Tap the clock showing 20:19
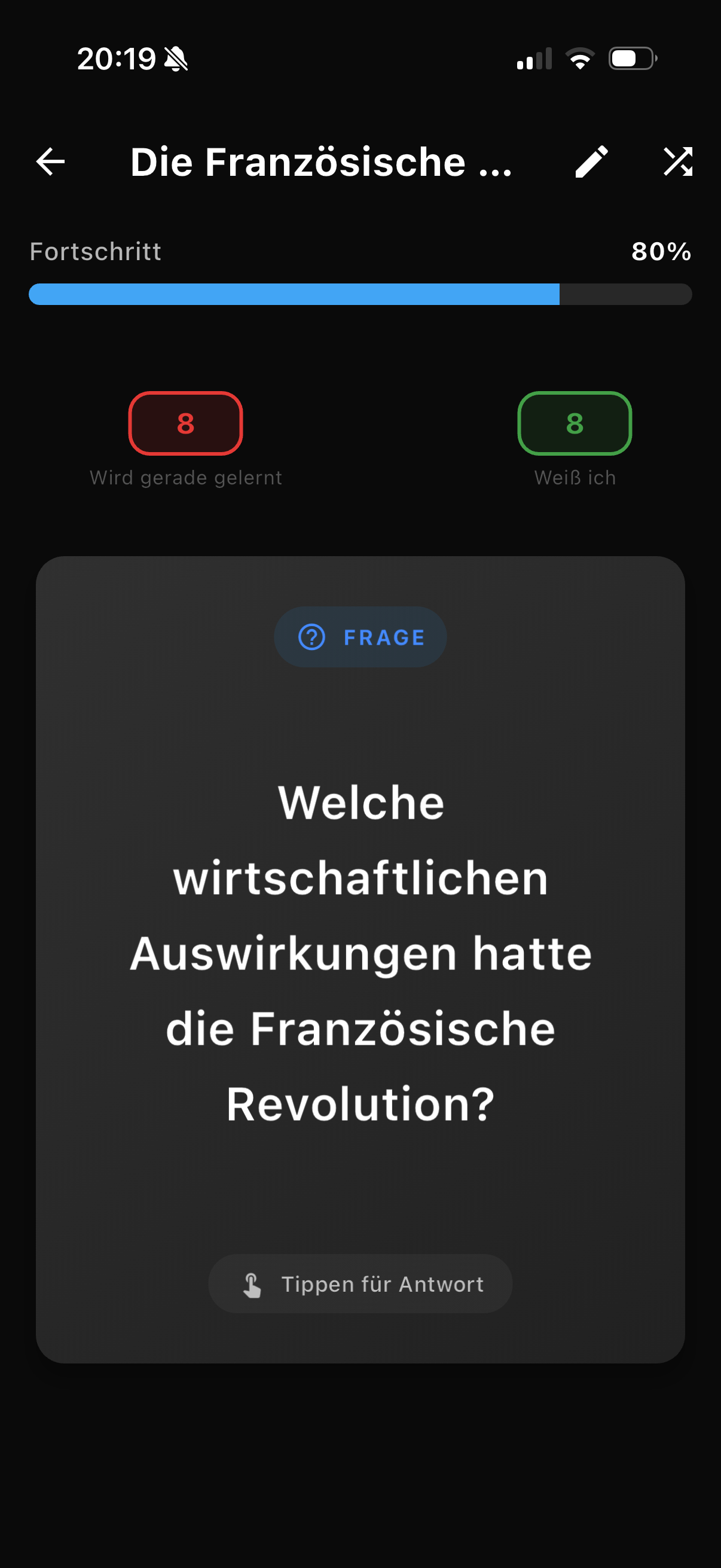The image size is (721, 1568). point(117,58)
